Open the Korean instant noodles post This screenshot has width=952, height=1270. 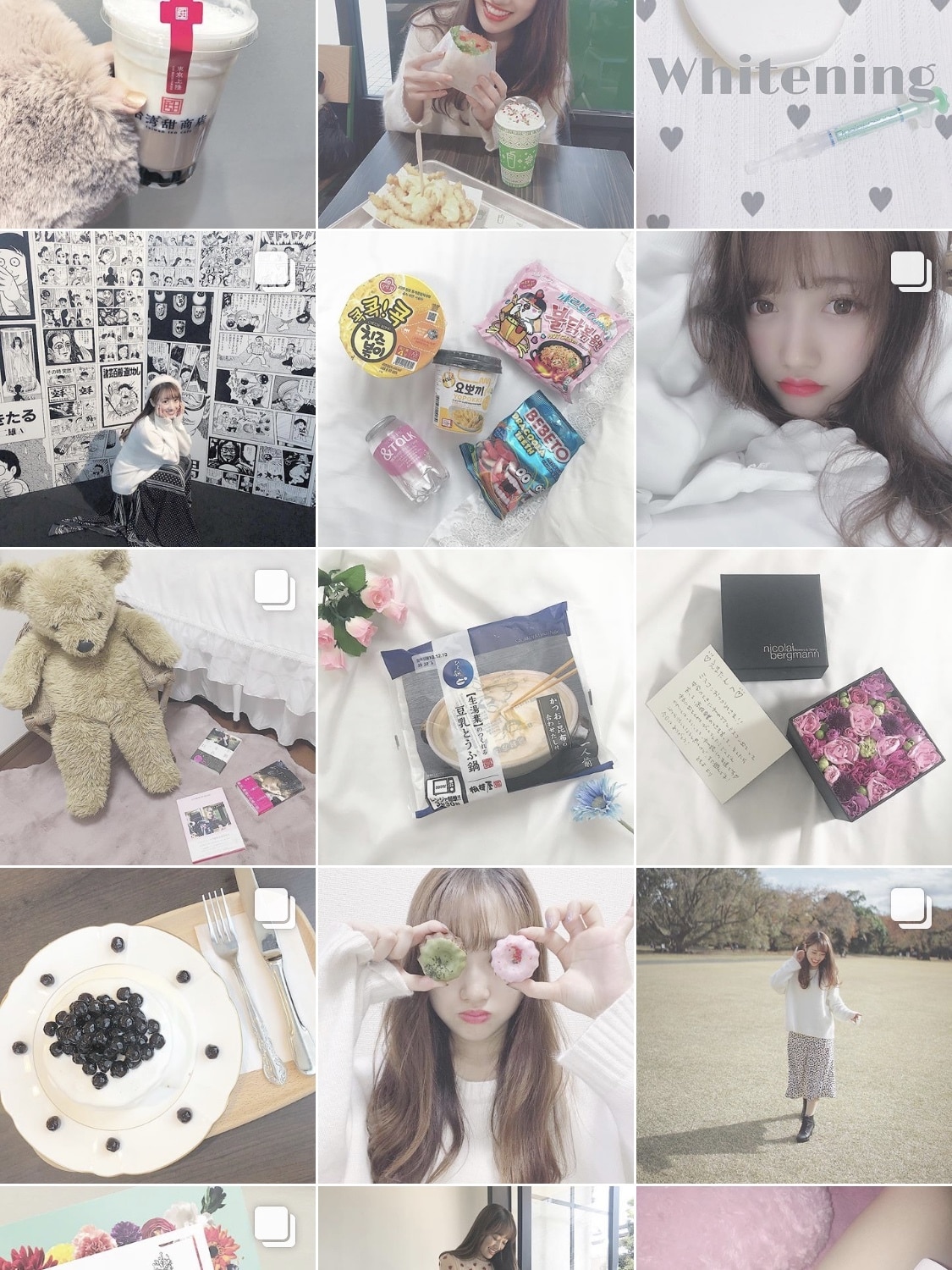click(x=476, y=389)
